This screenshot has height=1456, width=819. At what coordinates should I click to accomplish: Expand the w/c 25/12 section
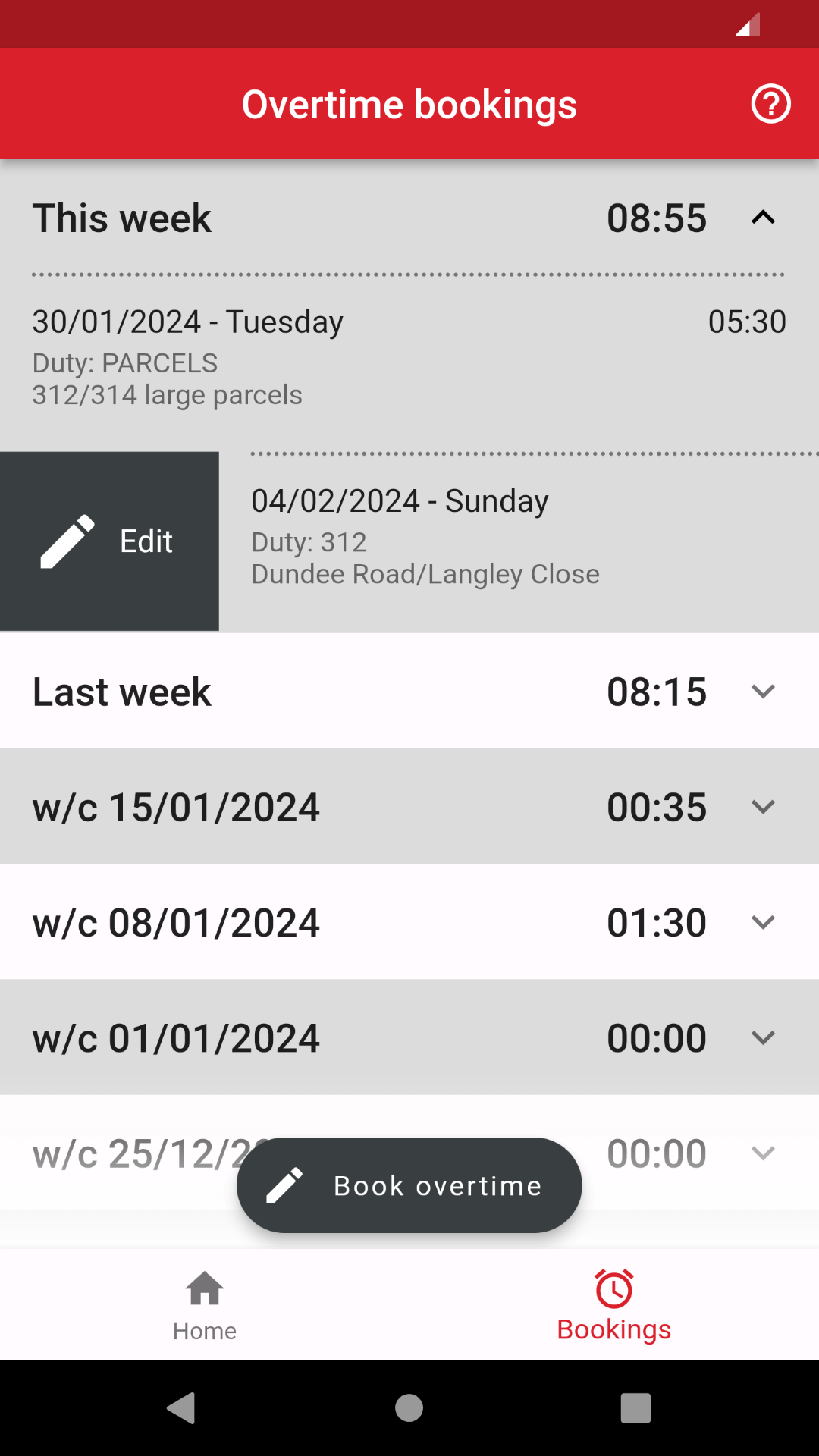763,1153
